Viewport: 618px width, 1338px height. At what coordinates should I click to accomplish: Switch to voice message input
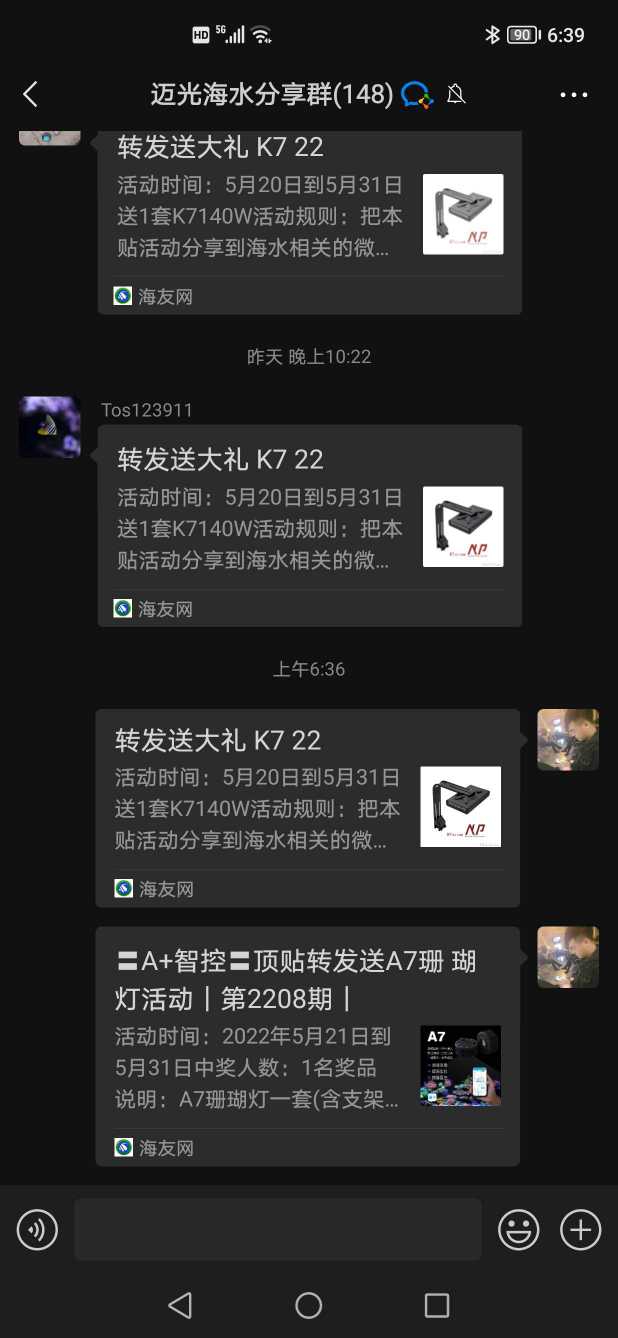[38, 1229]
